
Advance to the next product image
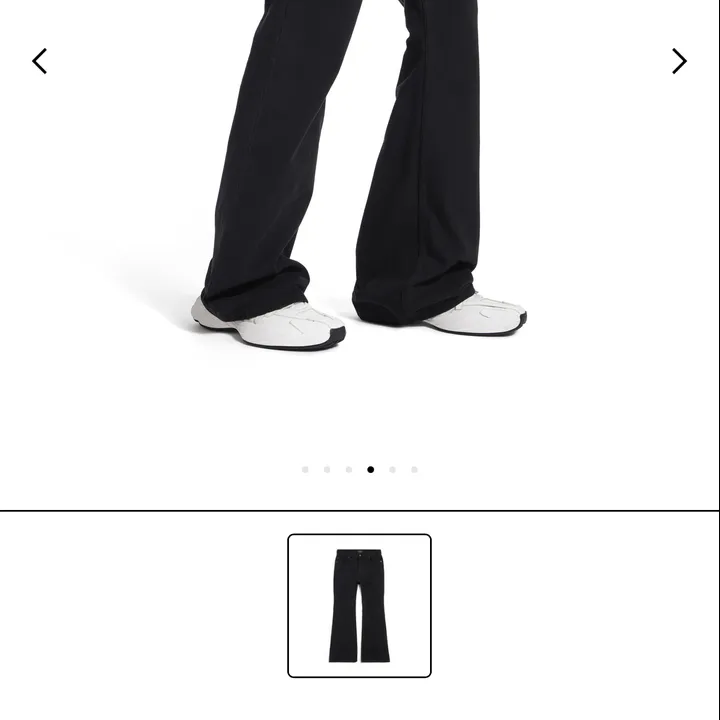pyautogui.click(x=679, y=62)
